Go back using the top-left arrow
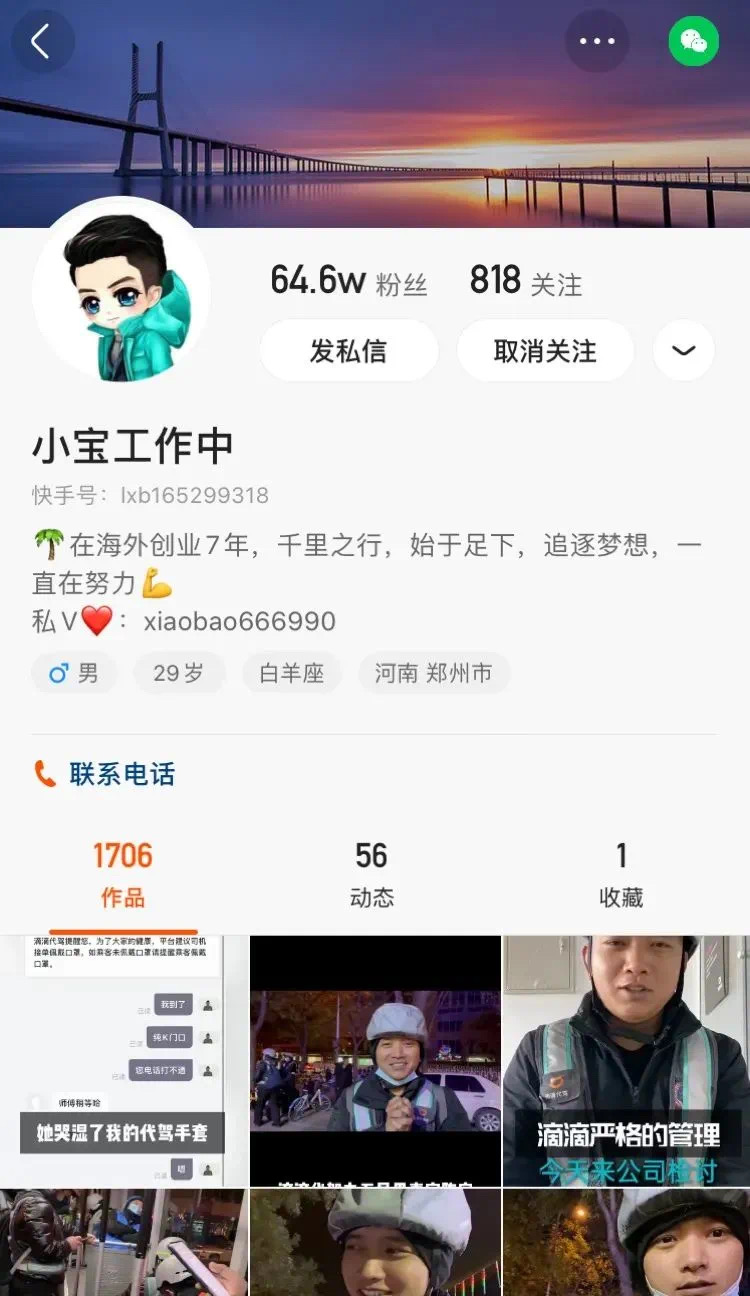The image size is (750, 1296). coord(41,42)
